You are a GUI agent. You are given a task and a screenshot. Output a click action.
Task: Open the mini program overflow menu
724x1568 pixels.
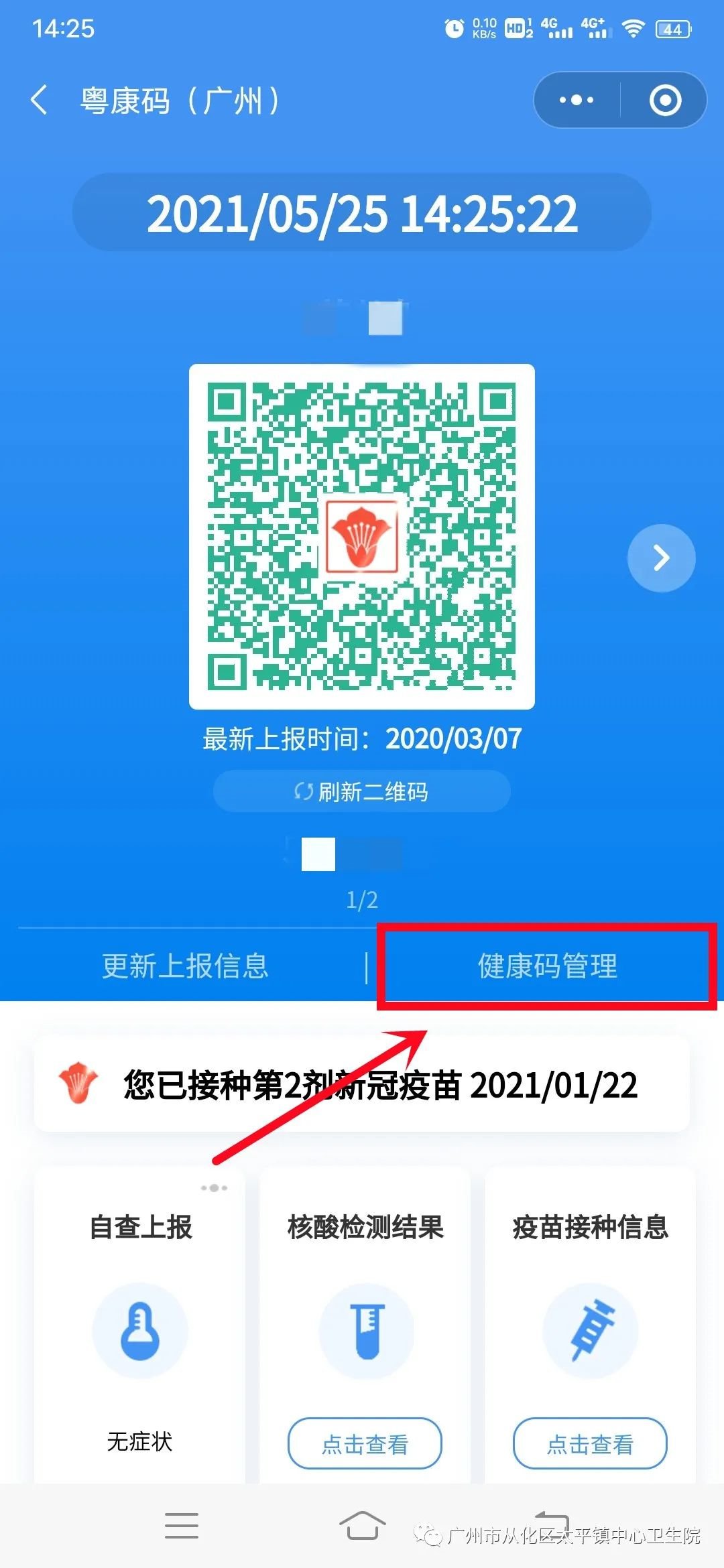pos(577,101)
